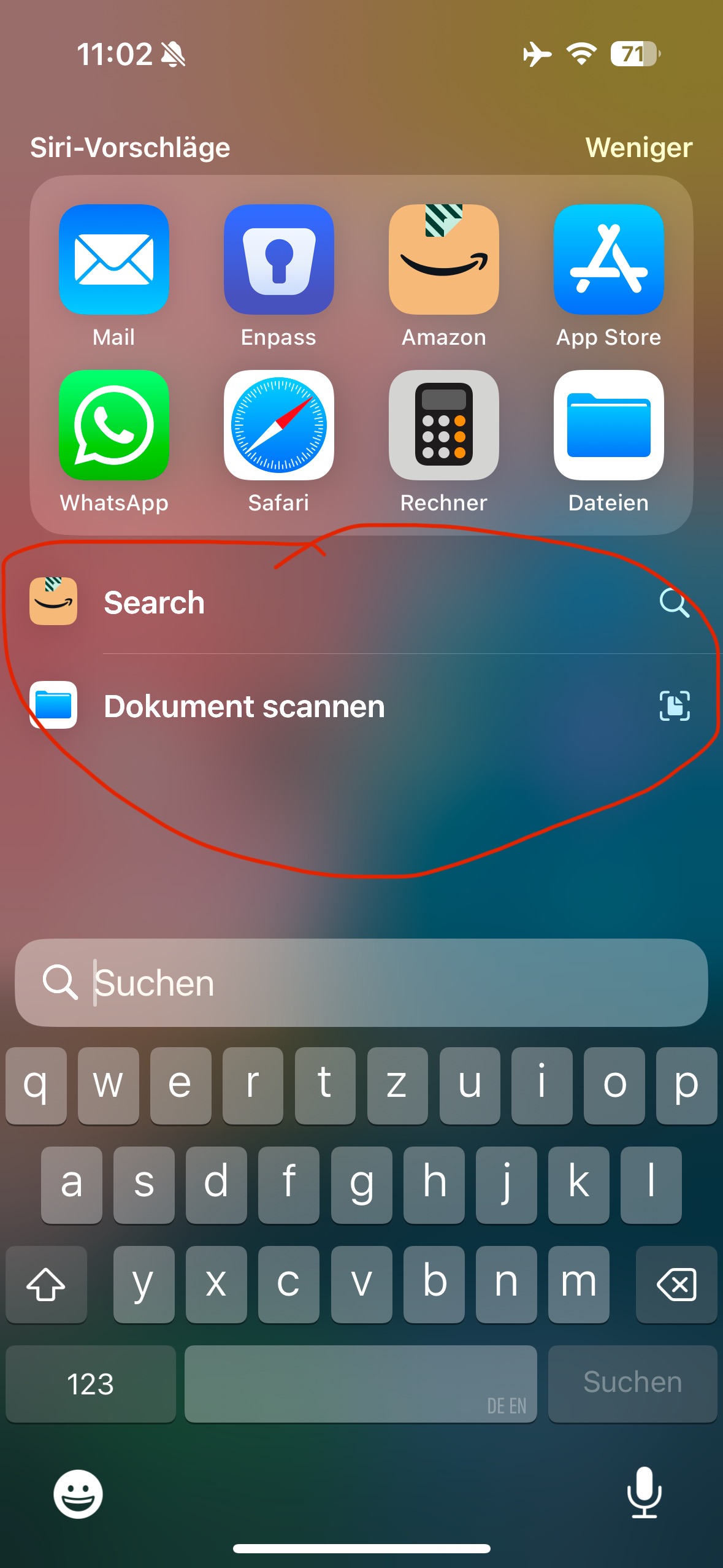Viewport: 723px width, 1568px height.
Task: Open the Amazon app icon
Action: (x=443, y=259)
